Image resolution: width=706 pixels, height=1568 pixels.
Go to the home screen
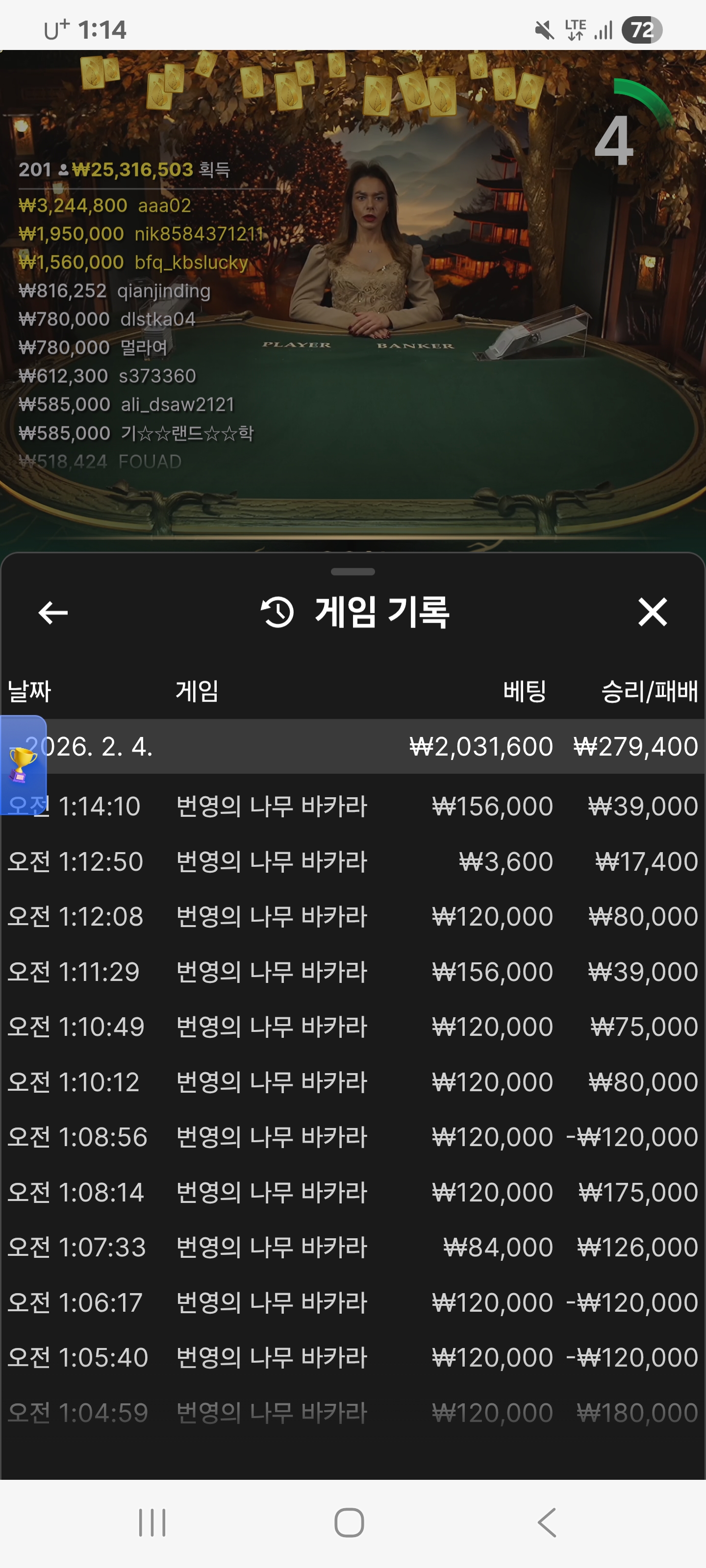click(349, 1522)
